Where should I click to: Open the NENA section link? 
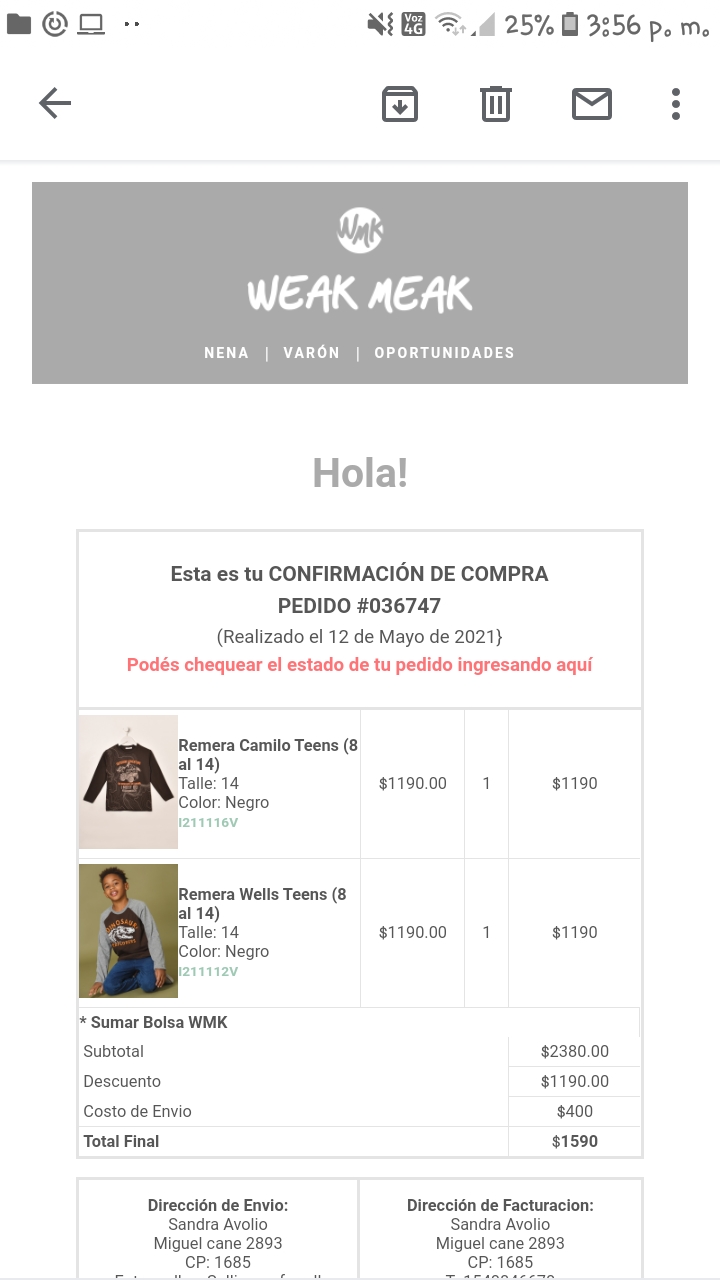pyautogui.click(x=226, y=353)
